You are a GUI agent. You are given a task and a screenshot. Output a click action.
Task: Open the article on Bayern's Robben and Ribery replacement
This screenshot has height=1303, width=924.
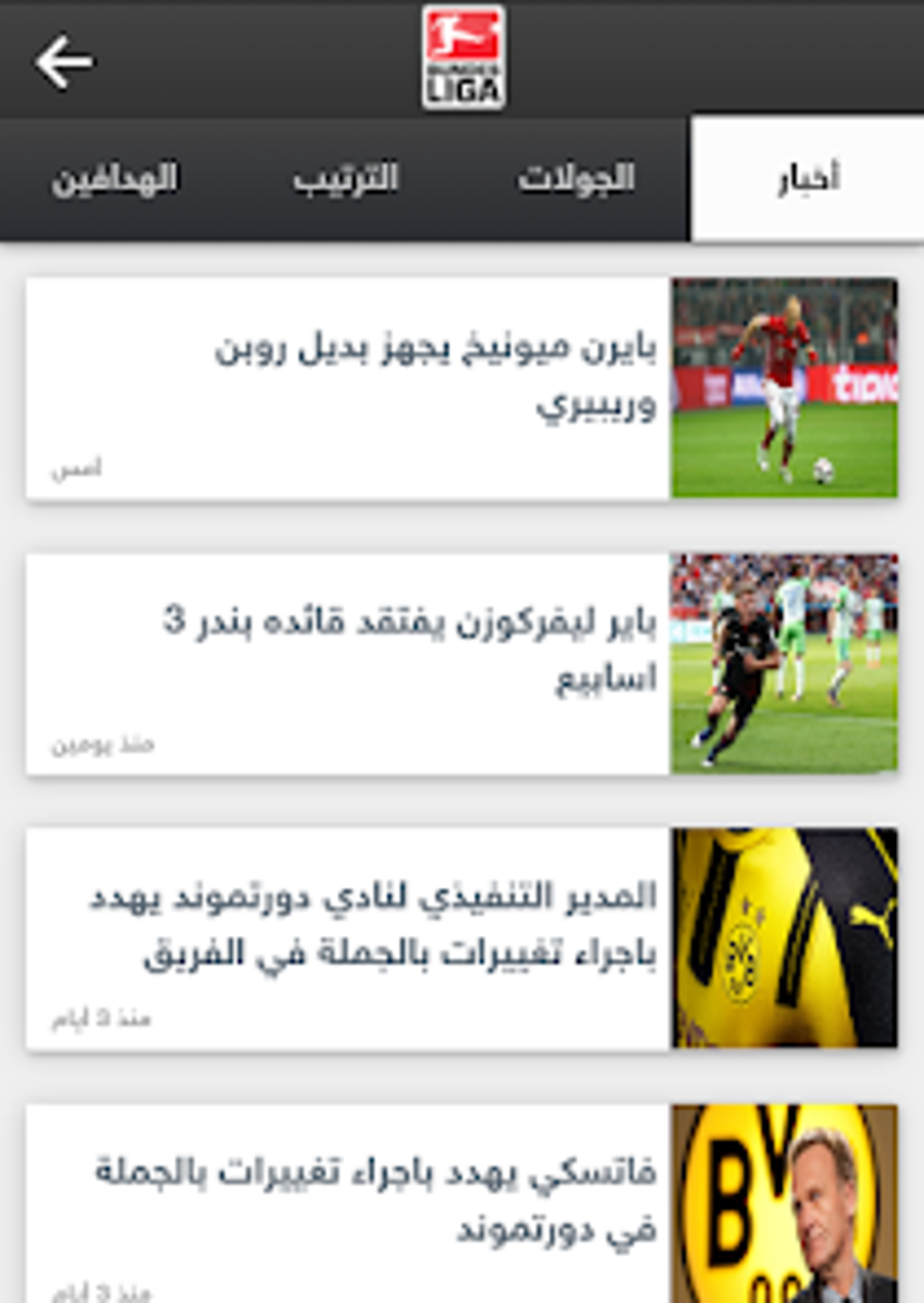[x=462, y=388]
